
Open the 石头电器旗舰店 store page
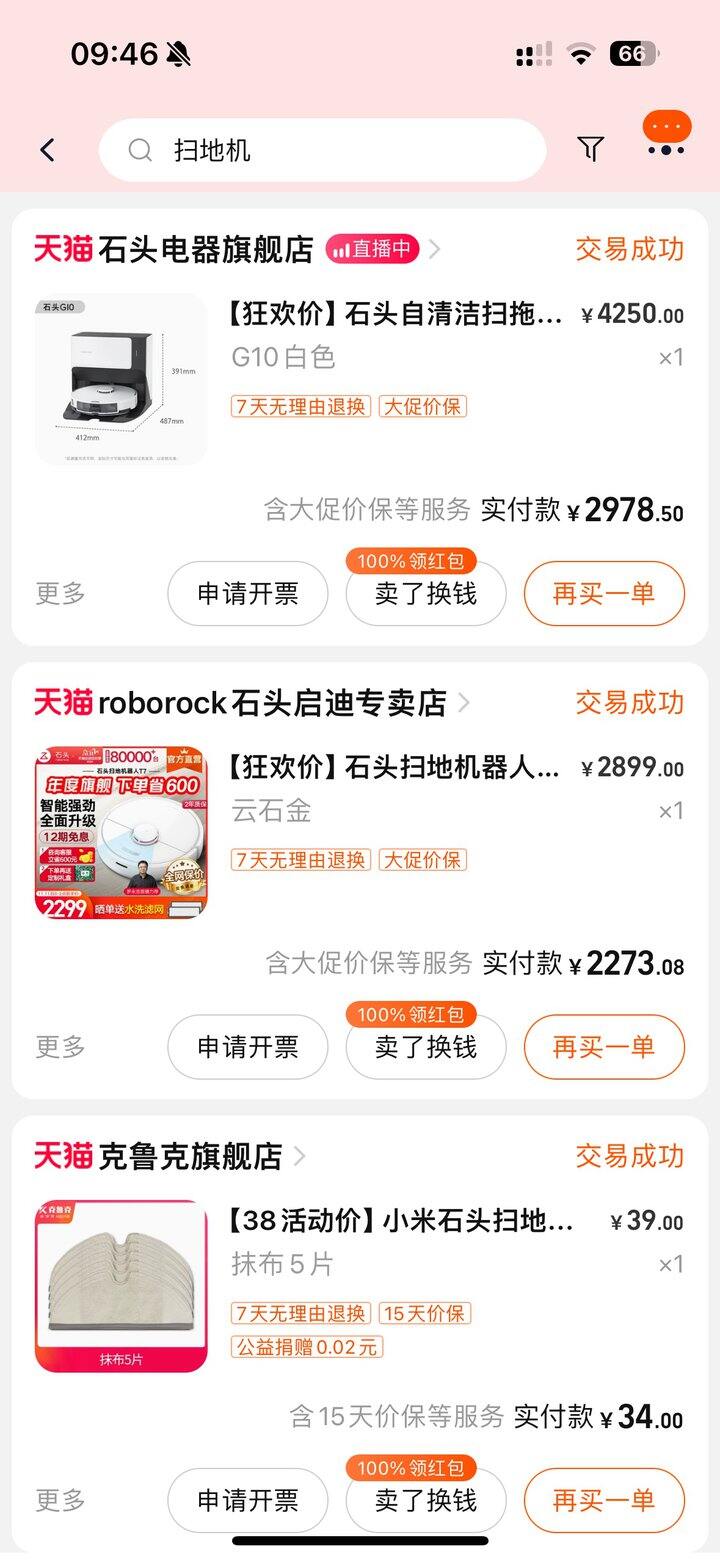click(205, 249)
